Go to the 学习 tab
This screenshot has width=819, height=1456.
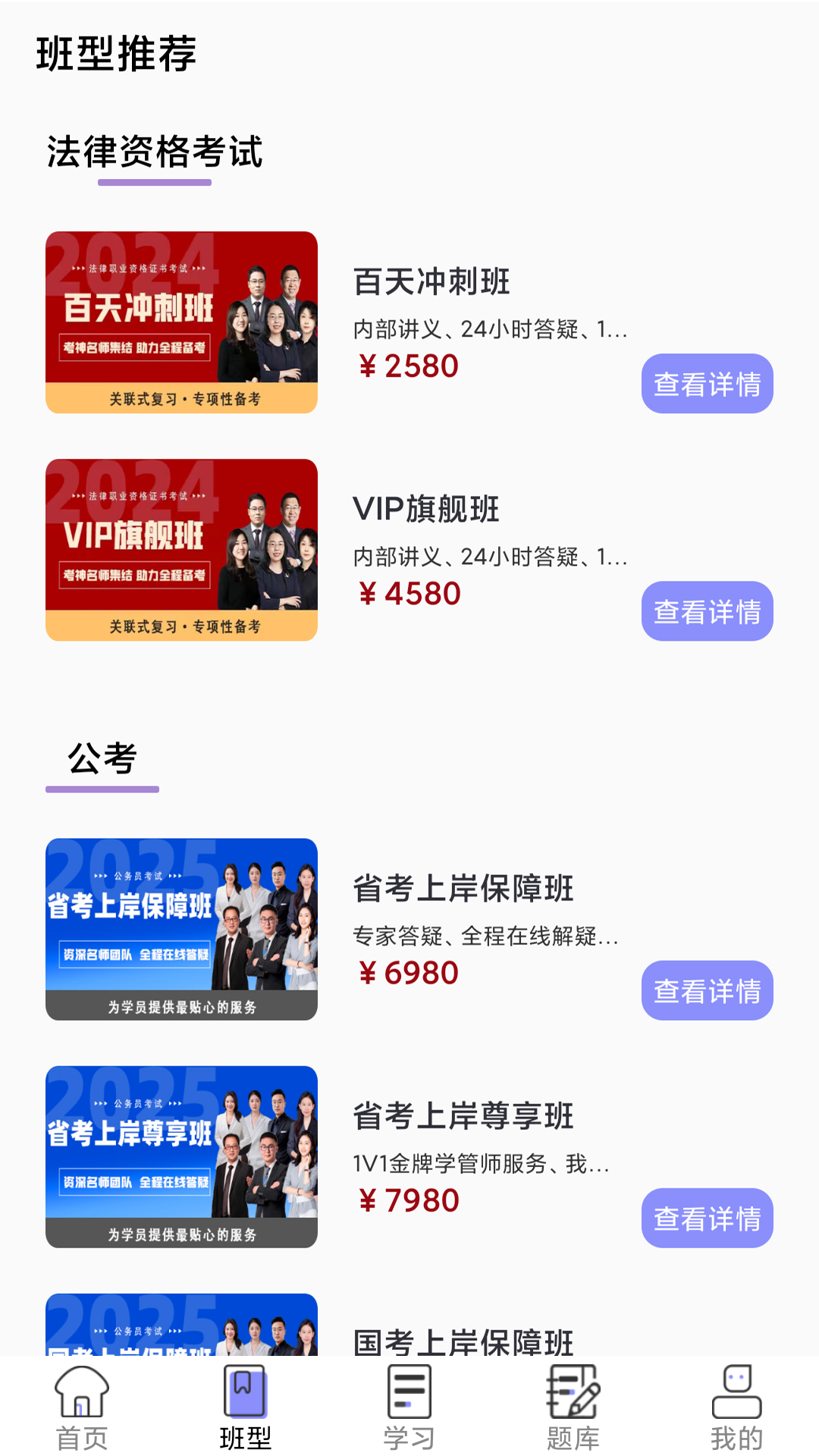(x=409, y=1407)
